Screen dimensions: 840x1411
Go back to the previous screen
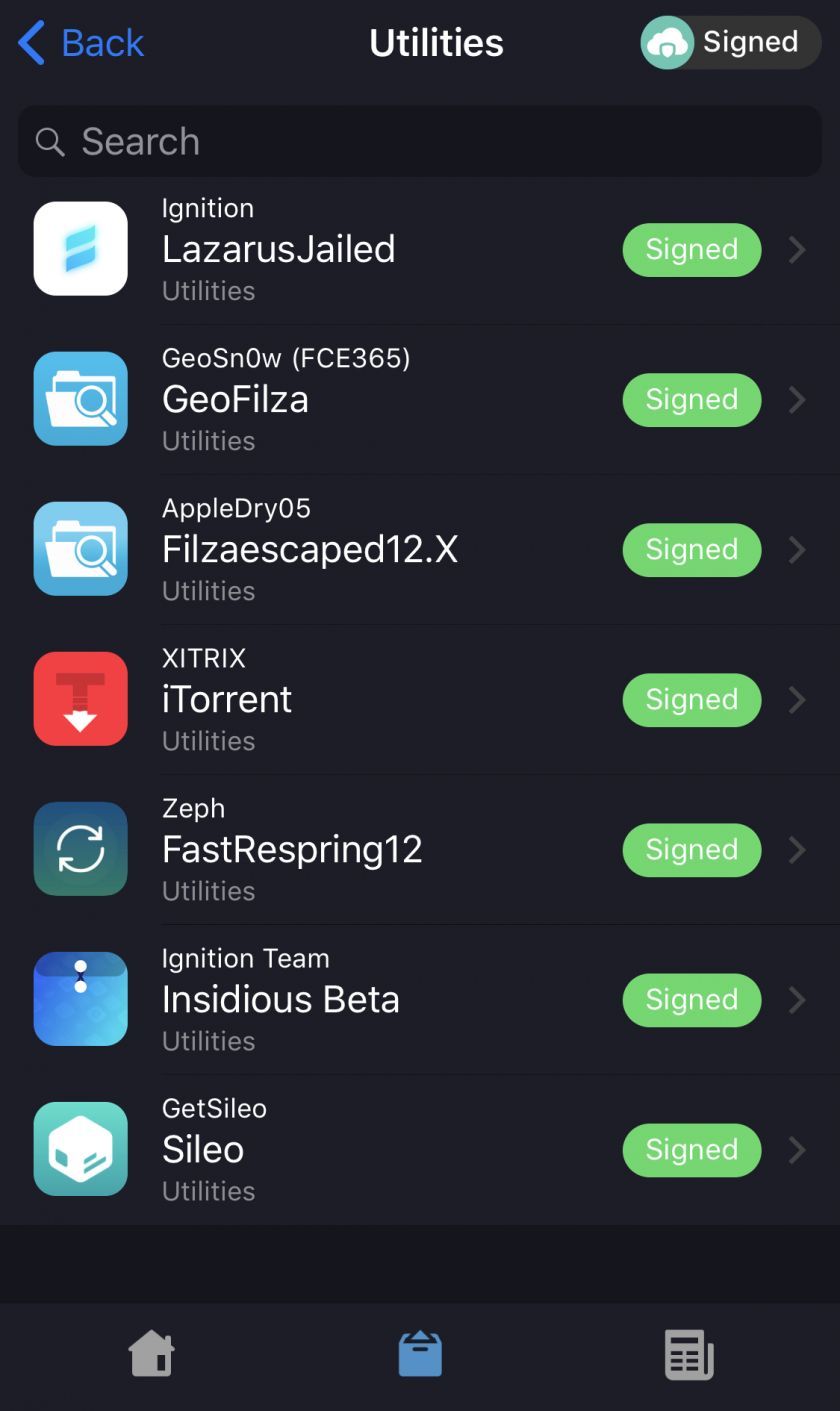[82, 43]
